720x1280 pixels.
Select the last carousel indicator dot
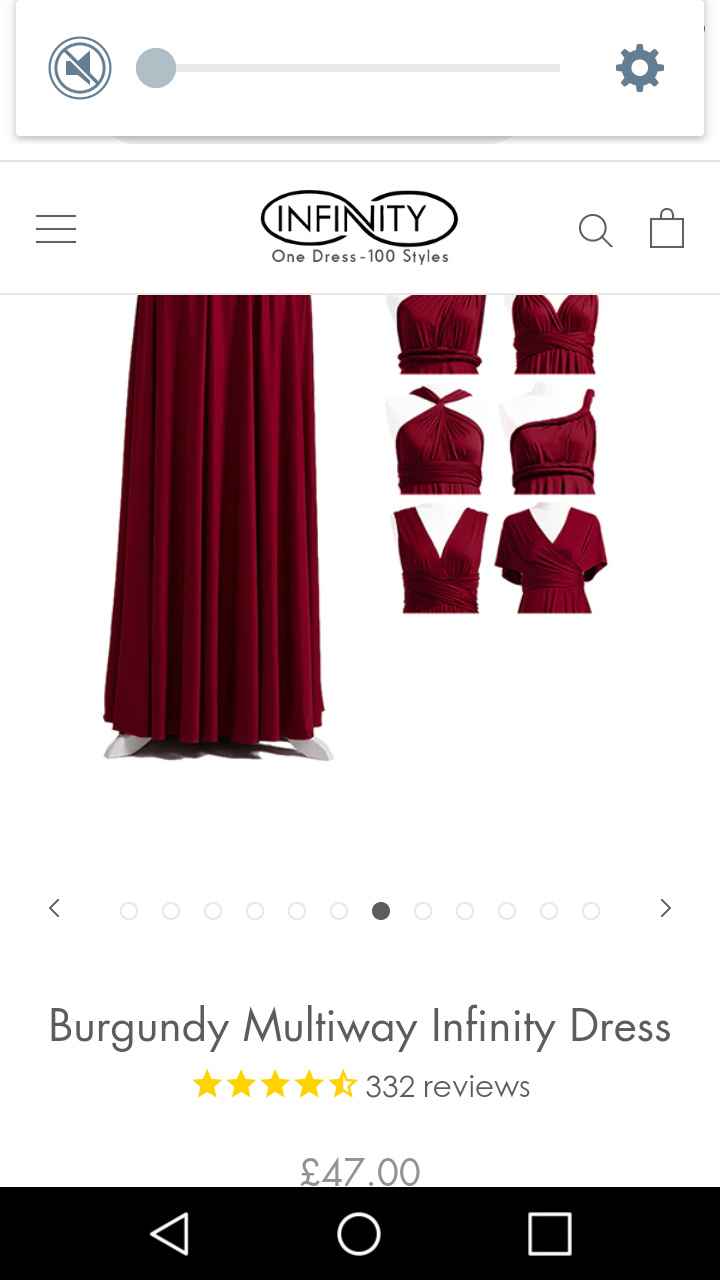[591, 911]
